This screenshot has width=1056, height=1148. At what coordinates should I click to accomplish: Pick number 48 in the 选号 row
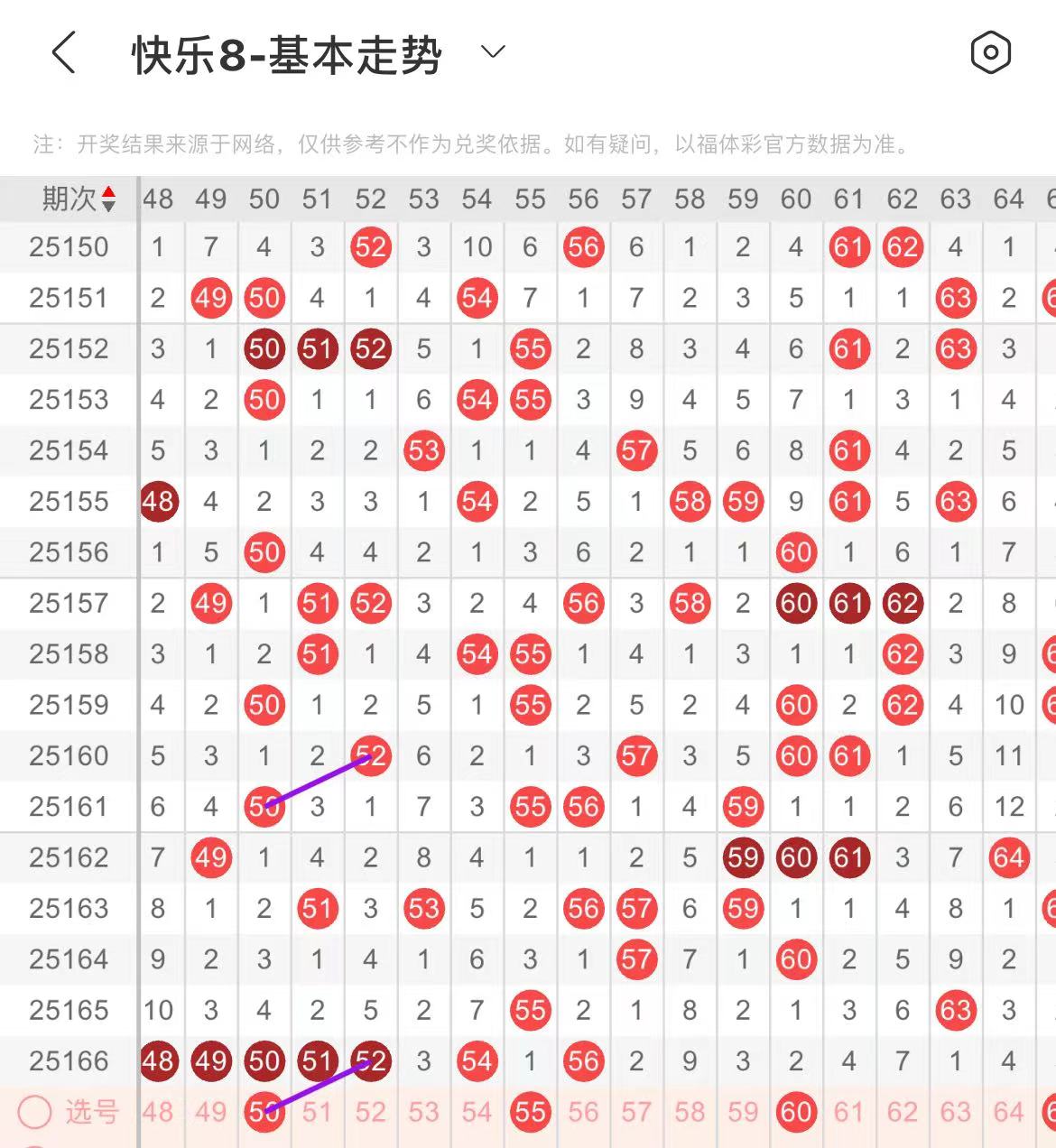tap(158, 1112)
